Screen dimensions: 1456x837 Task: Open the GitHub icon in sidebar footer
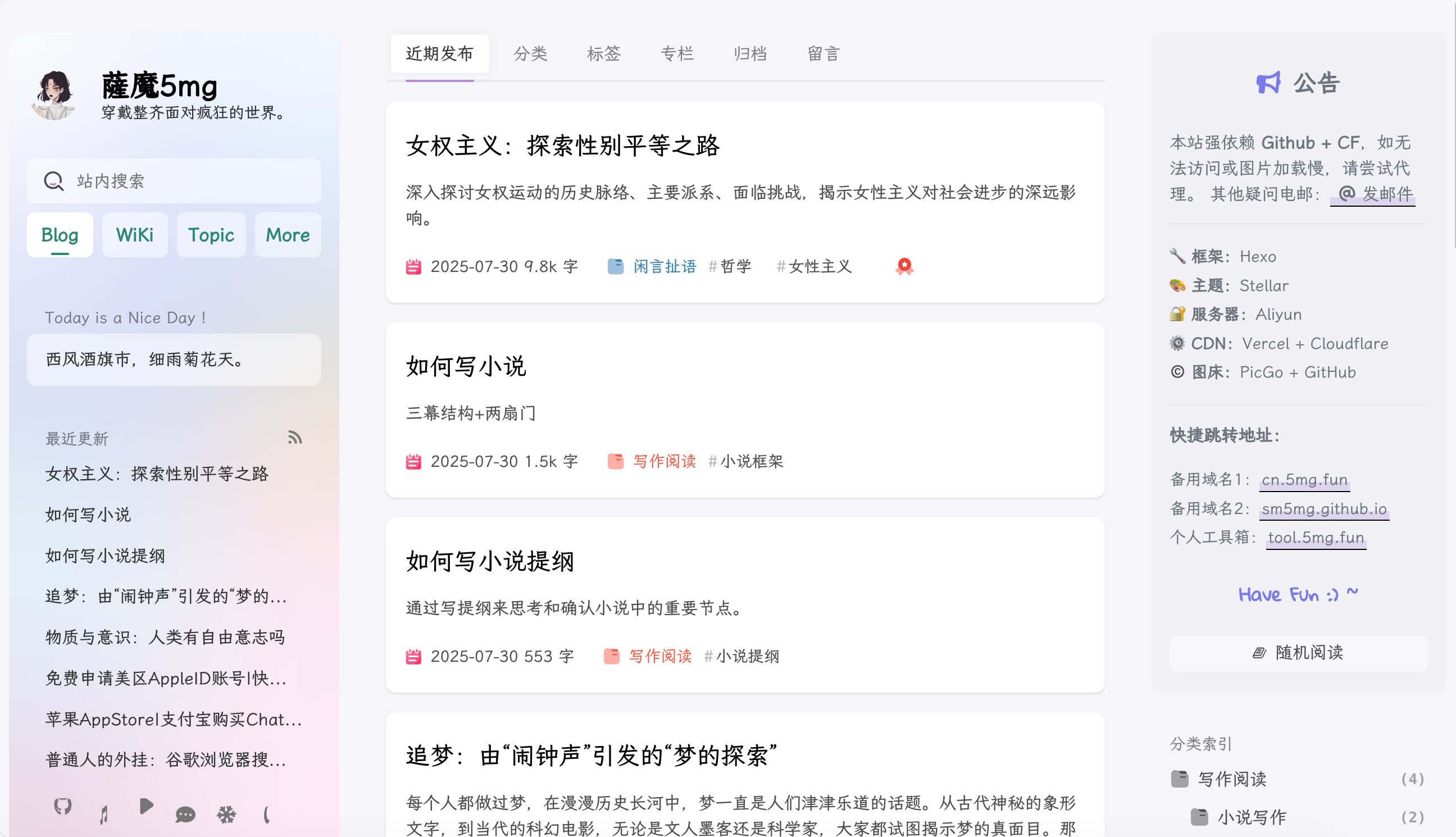click(63, 806)
